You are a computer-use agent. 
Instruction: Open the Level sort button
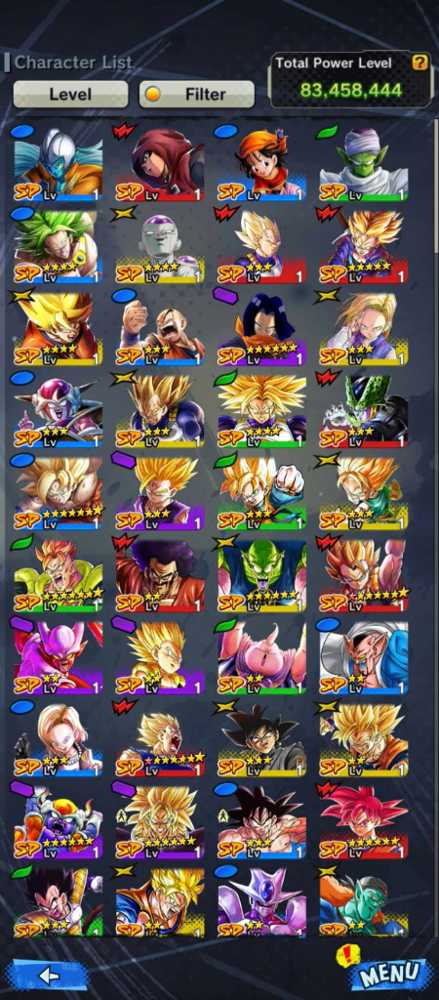tap(71, 94)
